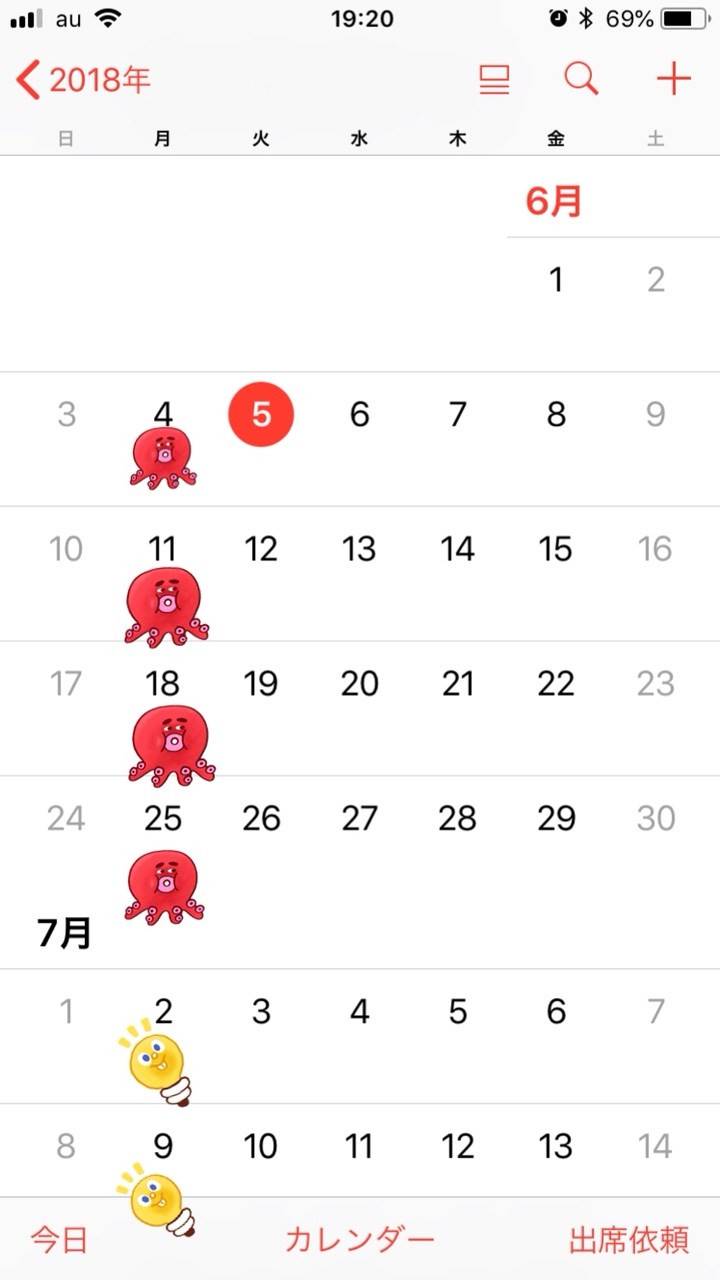
Task: Select July 6
Action: pyautogui.click(x=556, y=1011)
